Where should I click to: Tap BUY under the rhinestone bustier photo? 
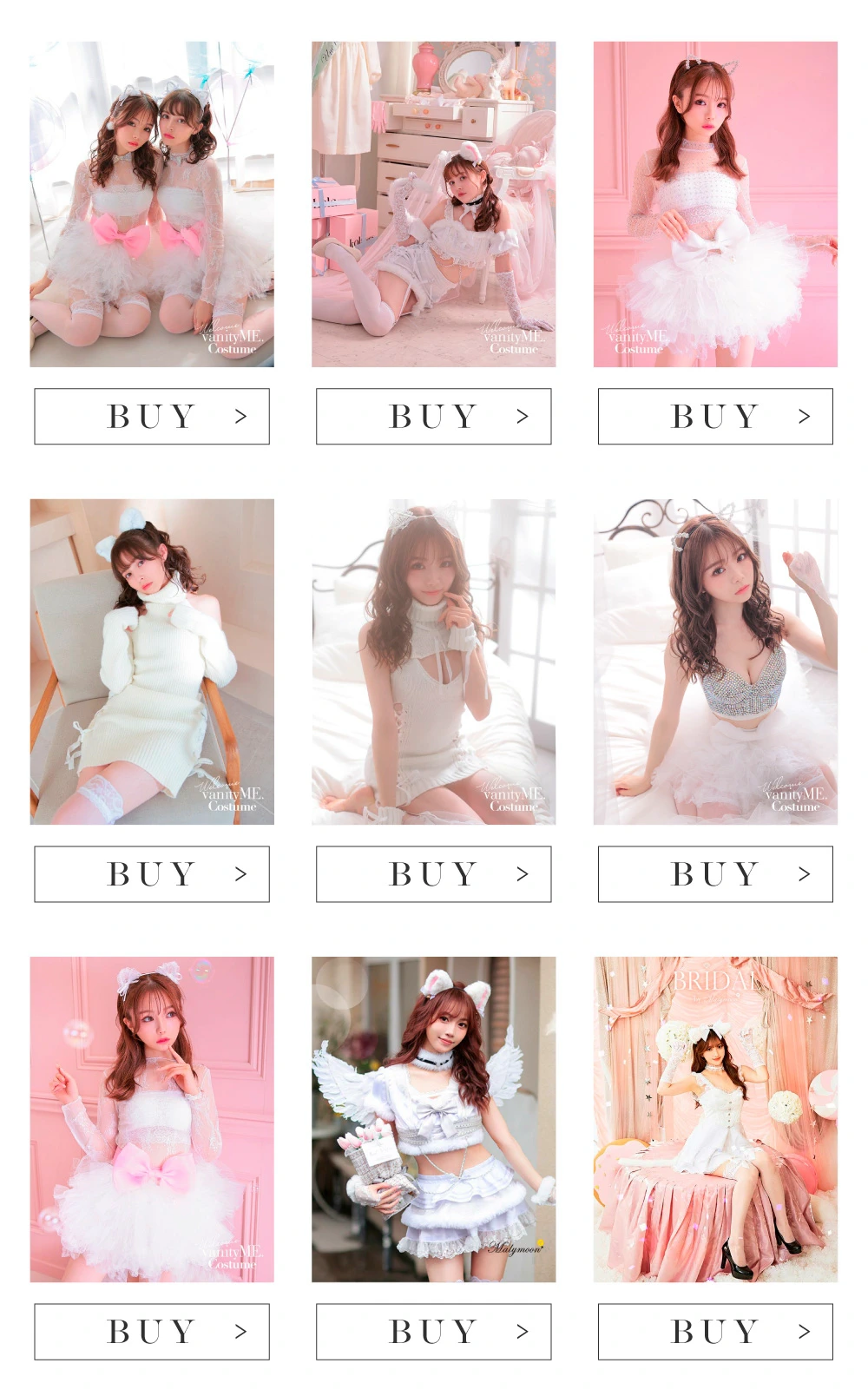[x=715, y=874]
